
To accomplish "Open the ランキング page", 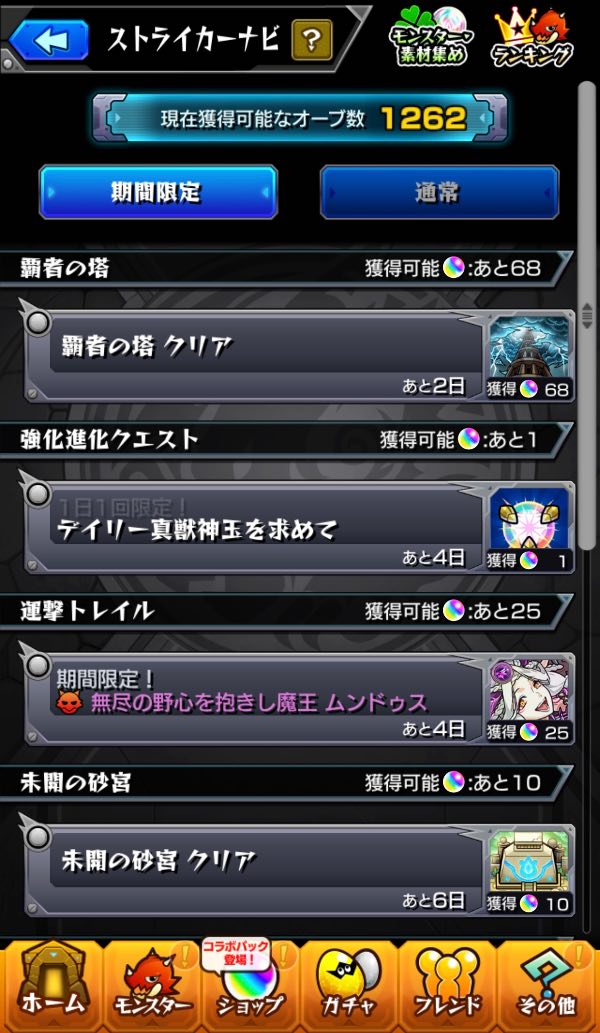I will coord(533,39).
